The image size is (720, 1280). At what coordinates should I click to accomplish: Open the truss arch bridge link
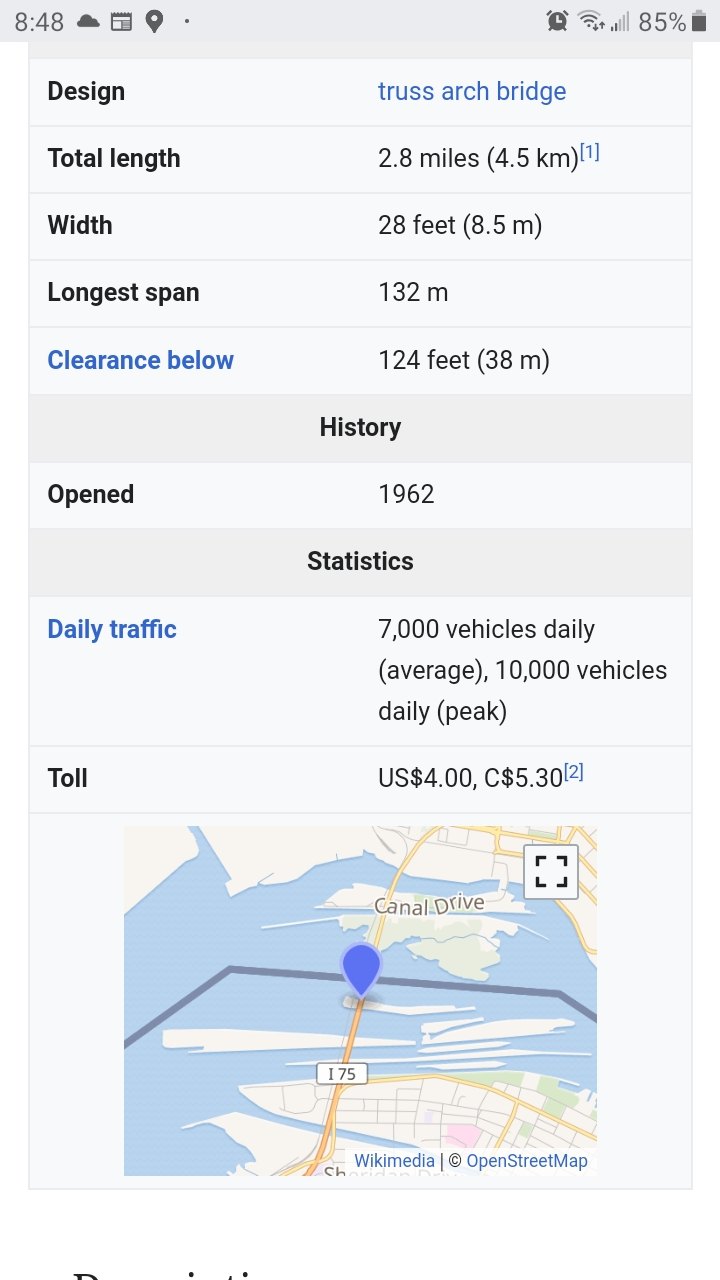point(472,91)
